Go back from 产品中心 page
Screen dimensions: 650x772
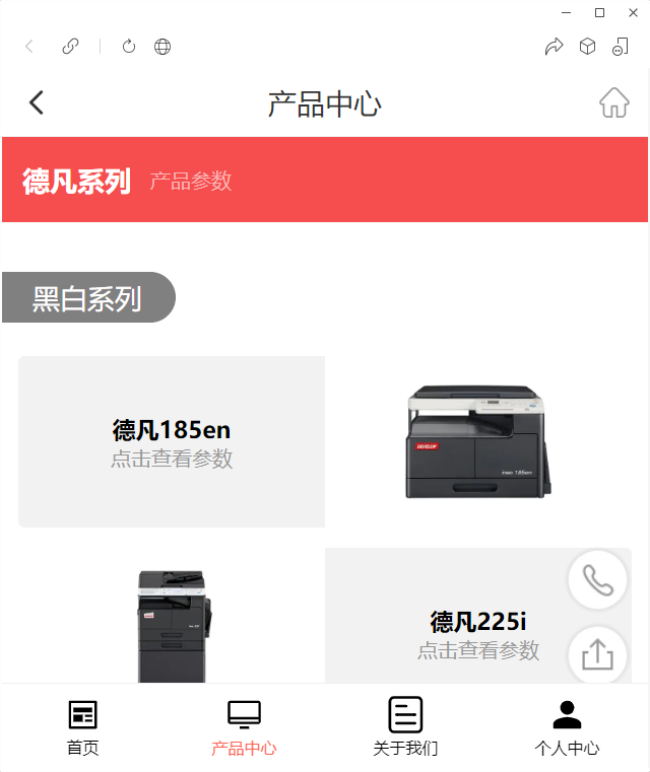(36, 102)
